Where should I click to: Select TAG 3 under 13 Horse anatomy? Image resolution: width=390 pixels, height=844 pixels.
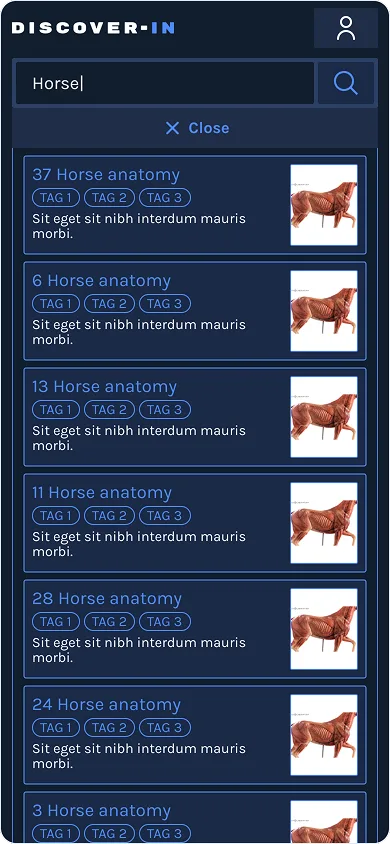[165, 410]
